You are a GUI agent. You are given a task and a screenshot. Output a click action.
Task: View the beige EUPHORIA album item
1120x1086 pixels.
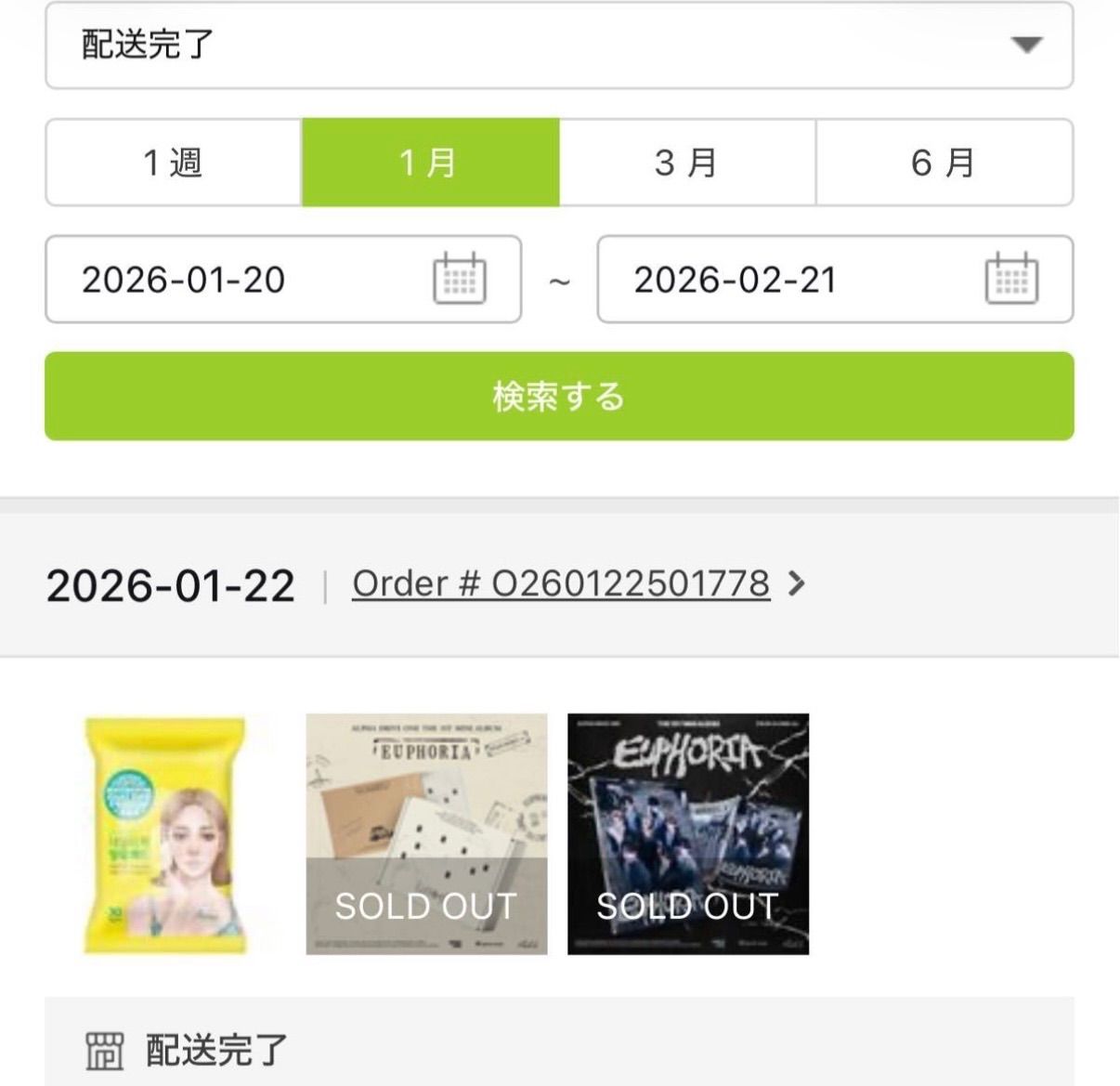point(426,834)
